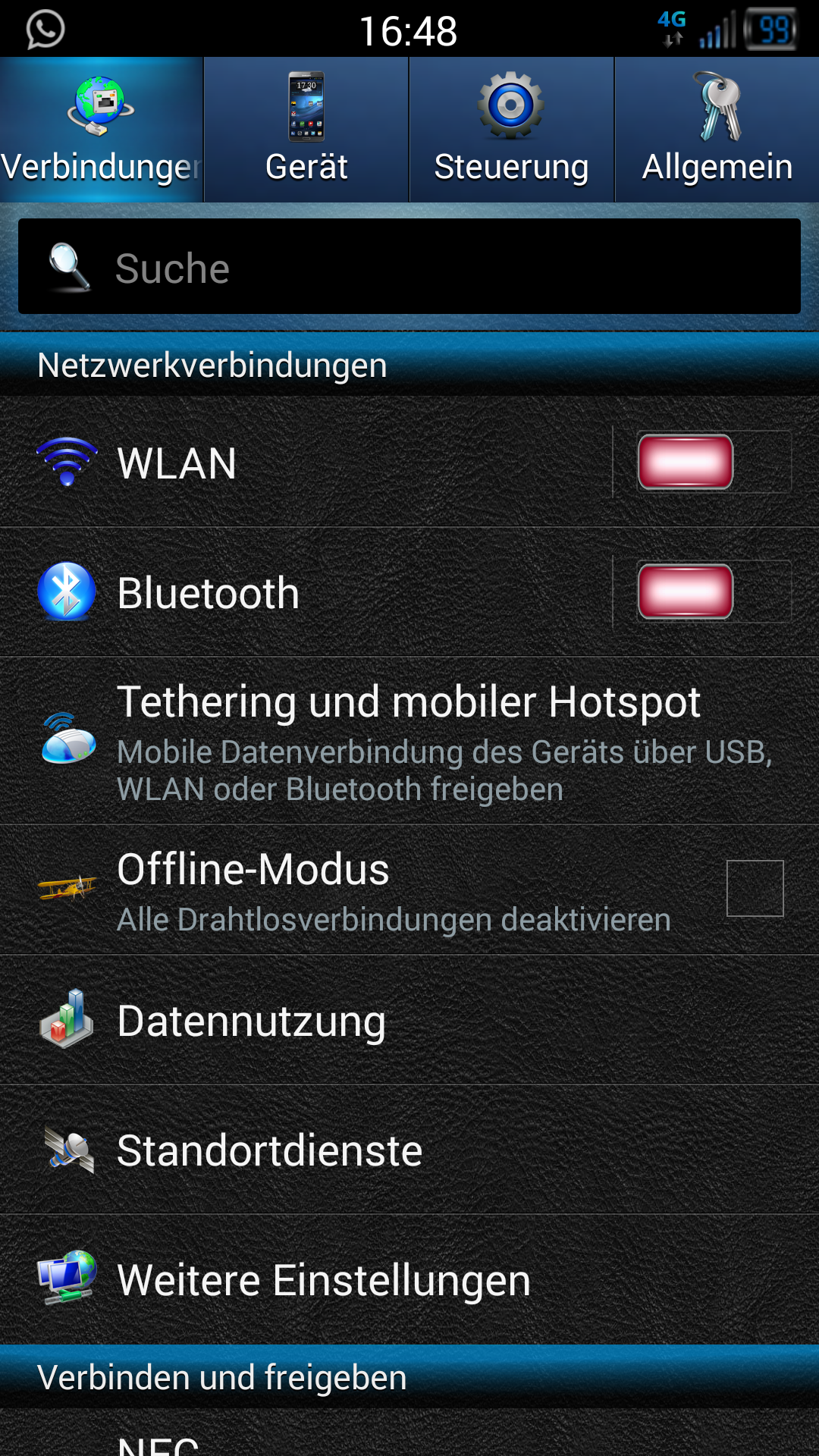Image resolution: width=819 pixels, height=1456 pixels.
Task: Toggle the WLAN switch
Action: tap(714, 462)
